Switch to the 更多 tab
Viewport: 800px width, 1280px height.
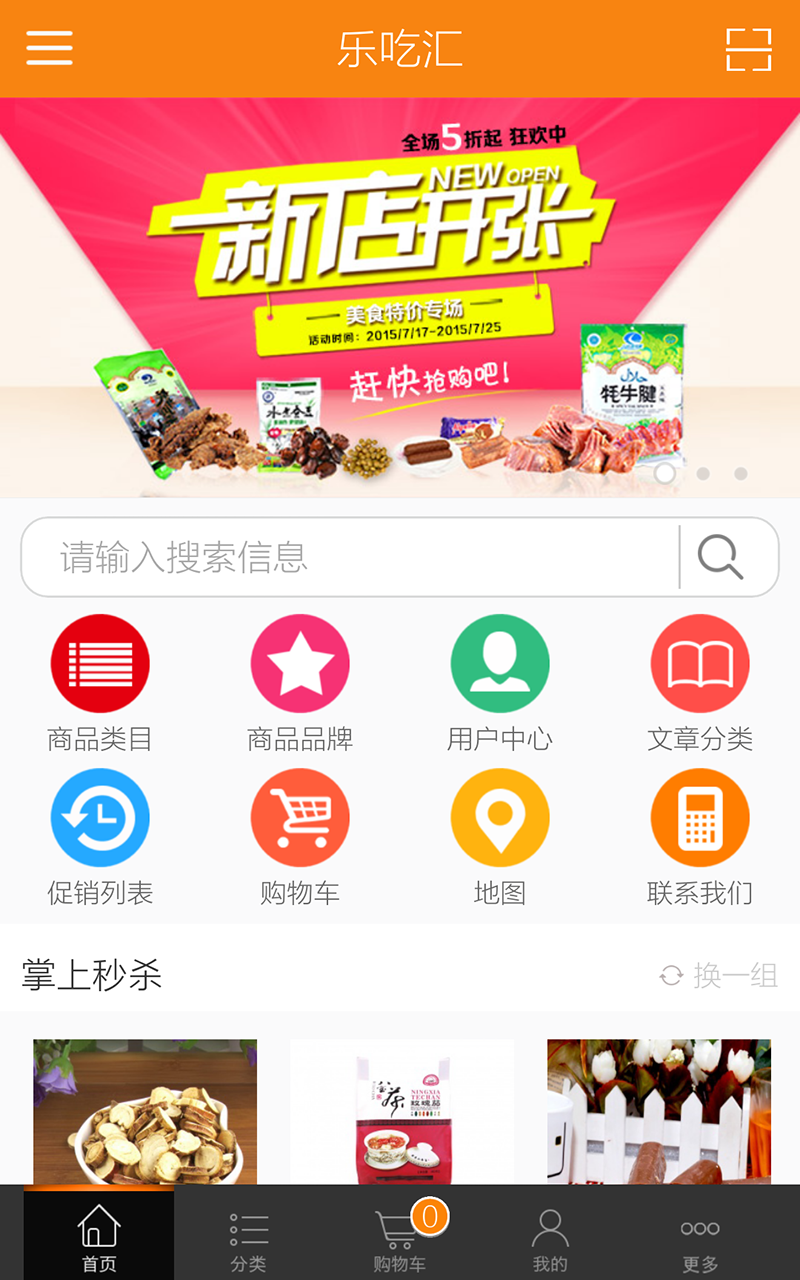(x=700, y=1238)
